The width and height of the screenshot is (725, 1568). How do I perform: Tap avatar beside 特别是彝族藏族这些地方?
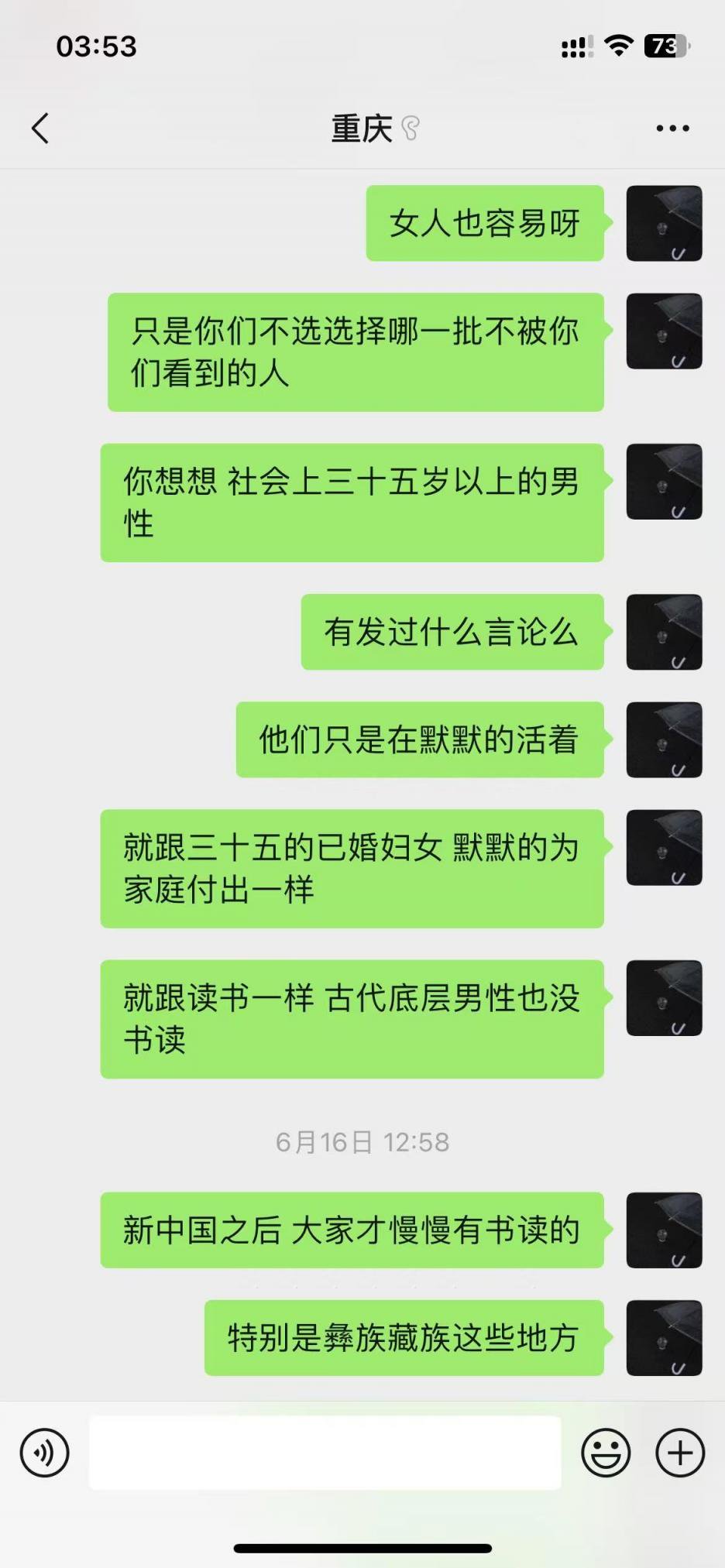(664, 1338)
